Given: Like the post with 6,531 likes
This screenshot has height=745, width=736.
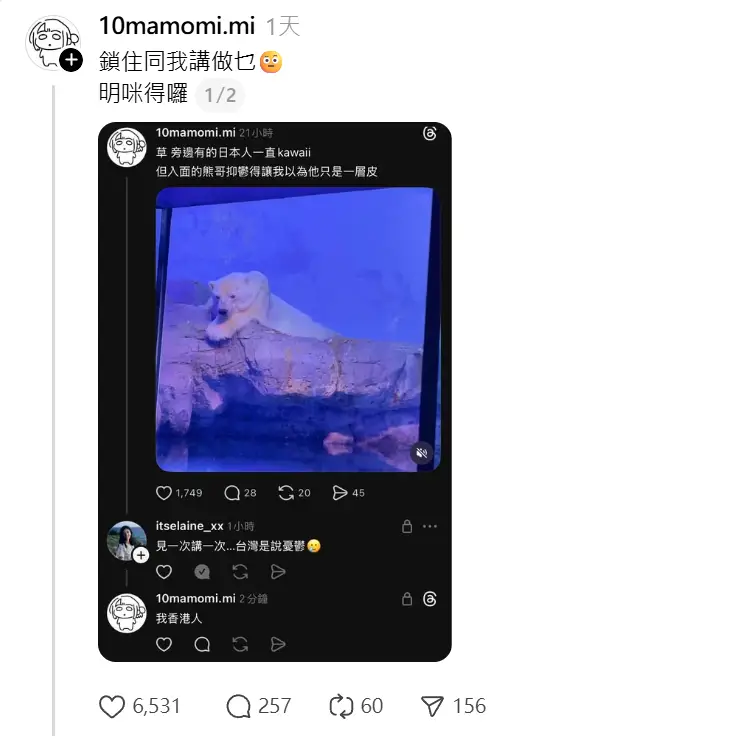Looking at the screenshot, I should (112, 706).
